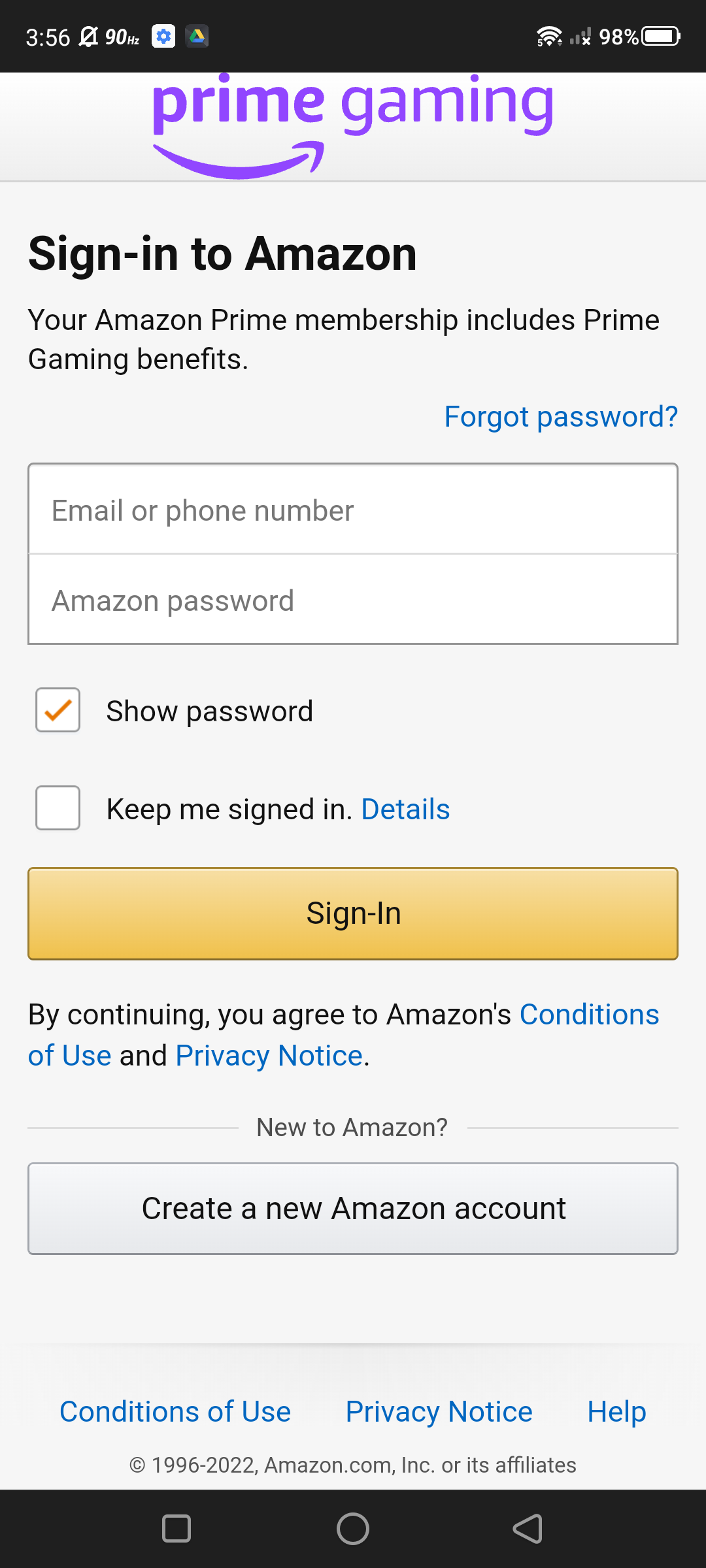Open Details about staying signed in

(x=405, y=809)
